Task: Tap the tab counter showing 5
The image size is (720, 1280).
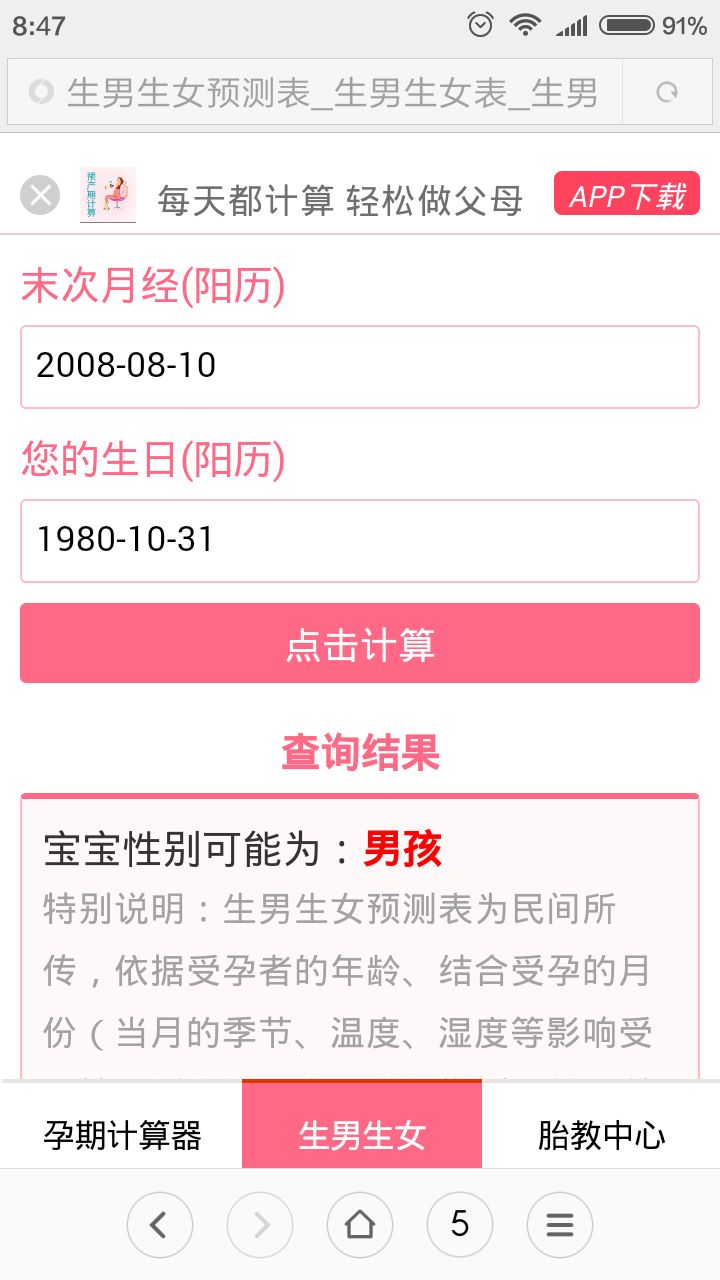Action: pos(459,1224)
